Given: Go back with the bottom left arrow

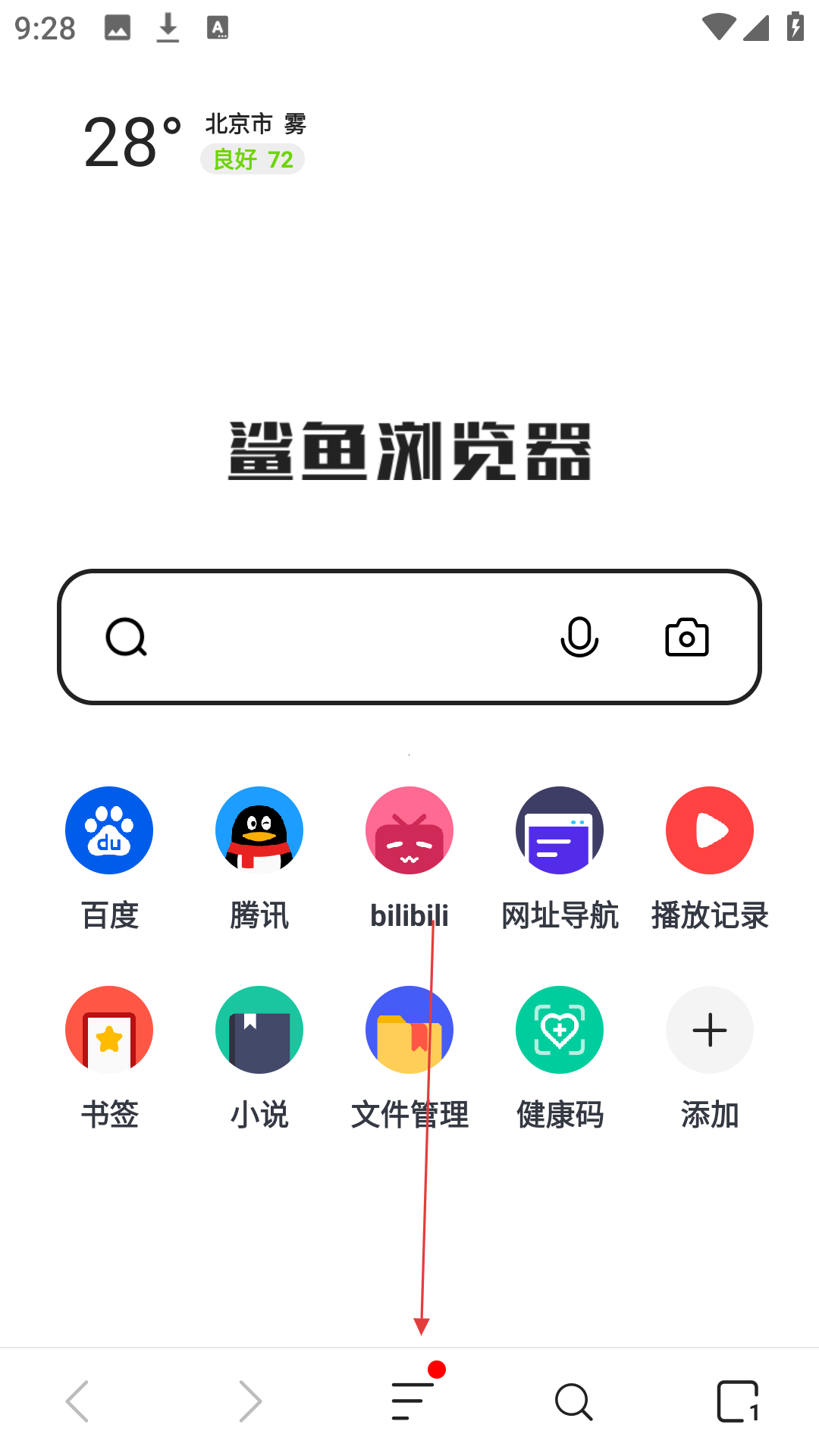Looking at the screenshot, I should 77,1401.
